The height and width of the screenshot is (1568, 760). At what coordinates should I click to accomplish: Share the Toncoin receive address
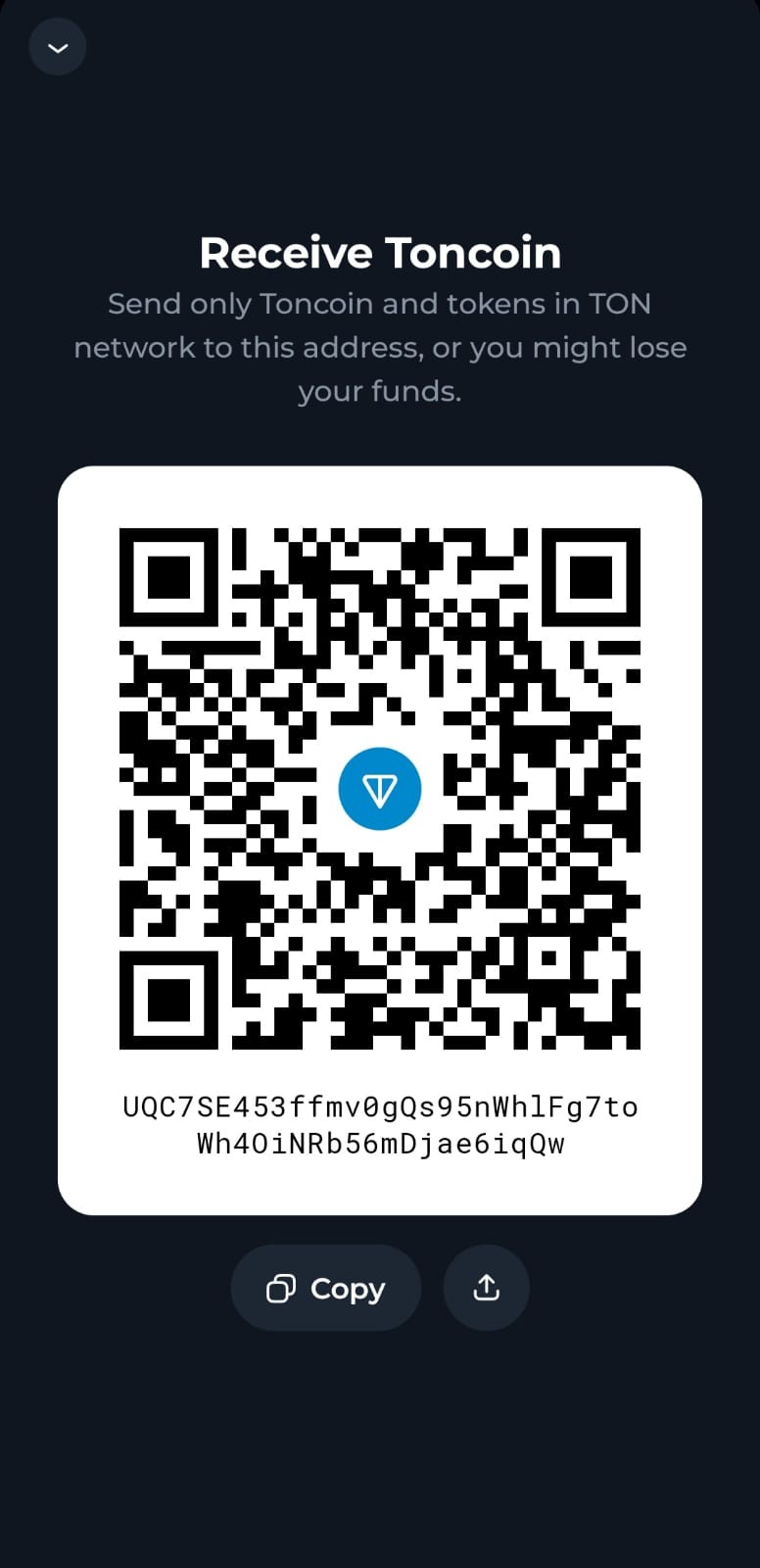point(486,1288)
